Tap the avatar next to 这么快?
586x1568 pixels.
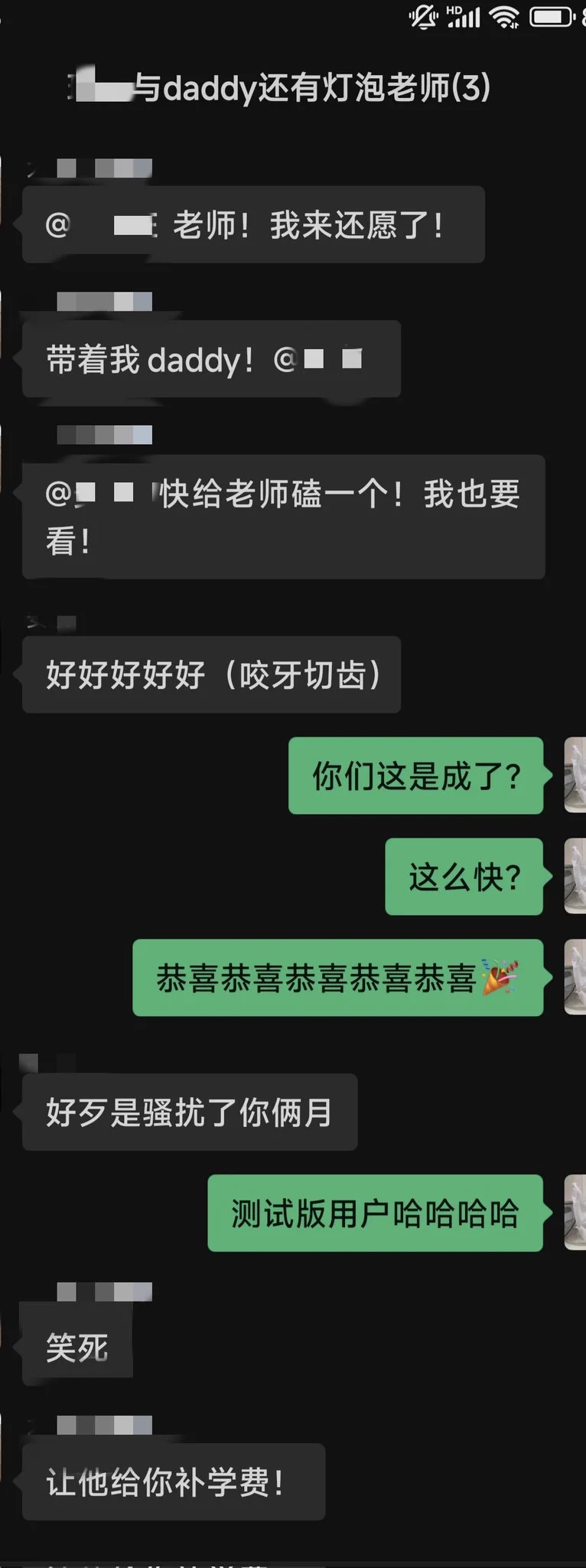[x=575, y=876]
